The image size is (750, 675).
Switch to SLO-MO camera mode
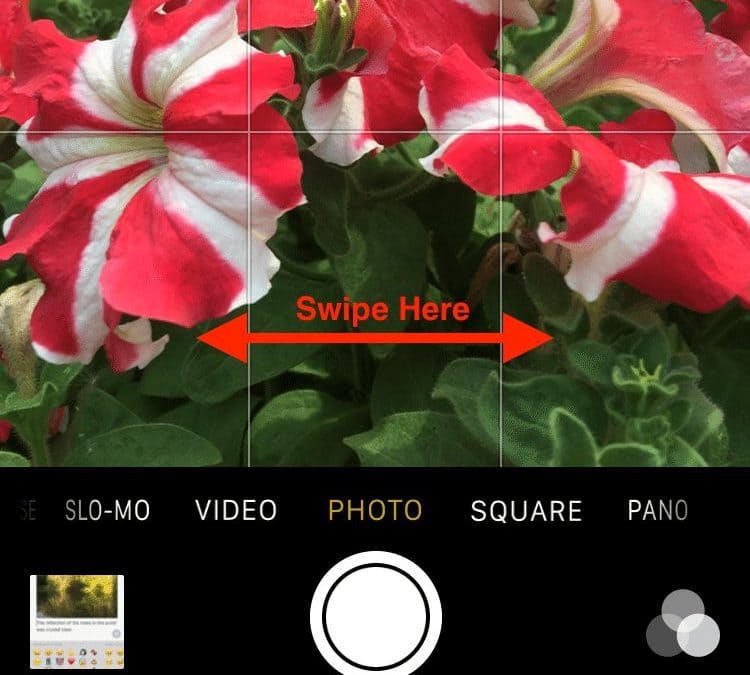click(x=107, y=511)
